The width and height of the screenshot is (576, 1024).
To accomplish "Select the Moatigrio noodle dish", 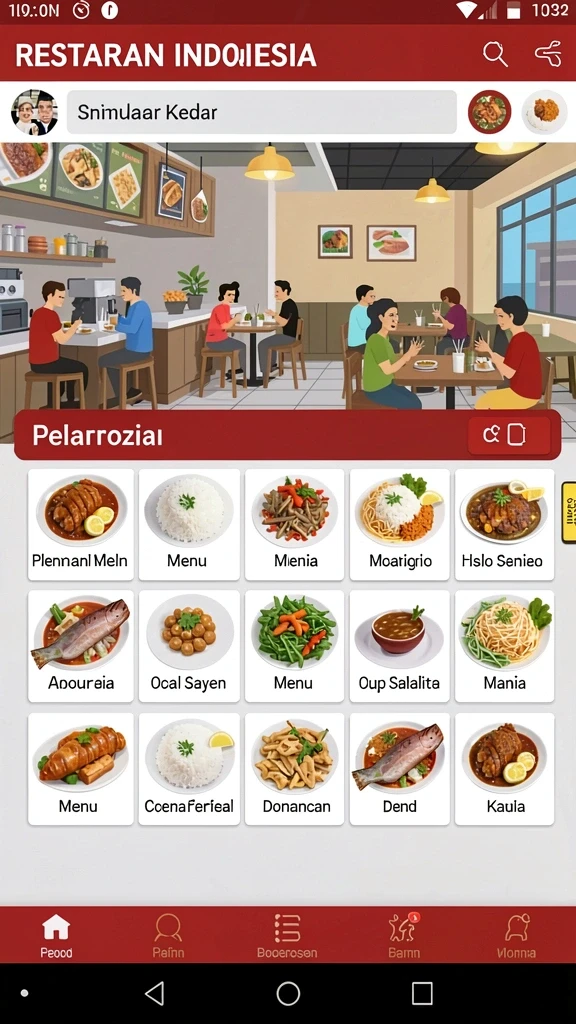I will pos(400,524).
